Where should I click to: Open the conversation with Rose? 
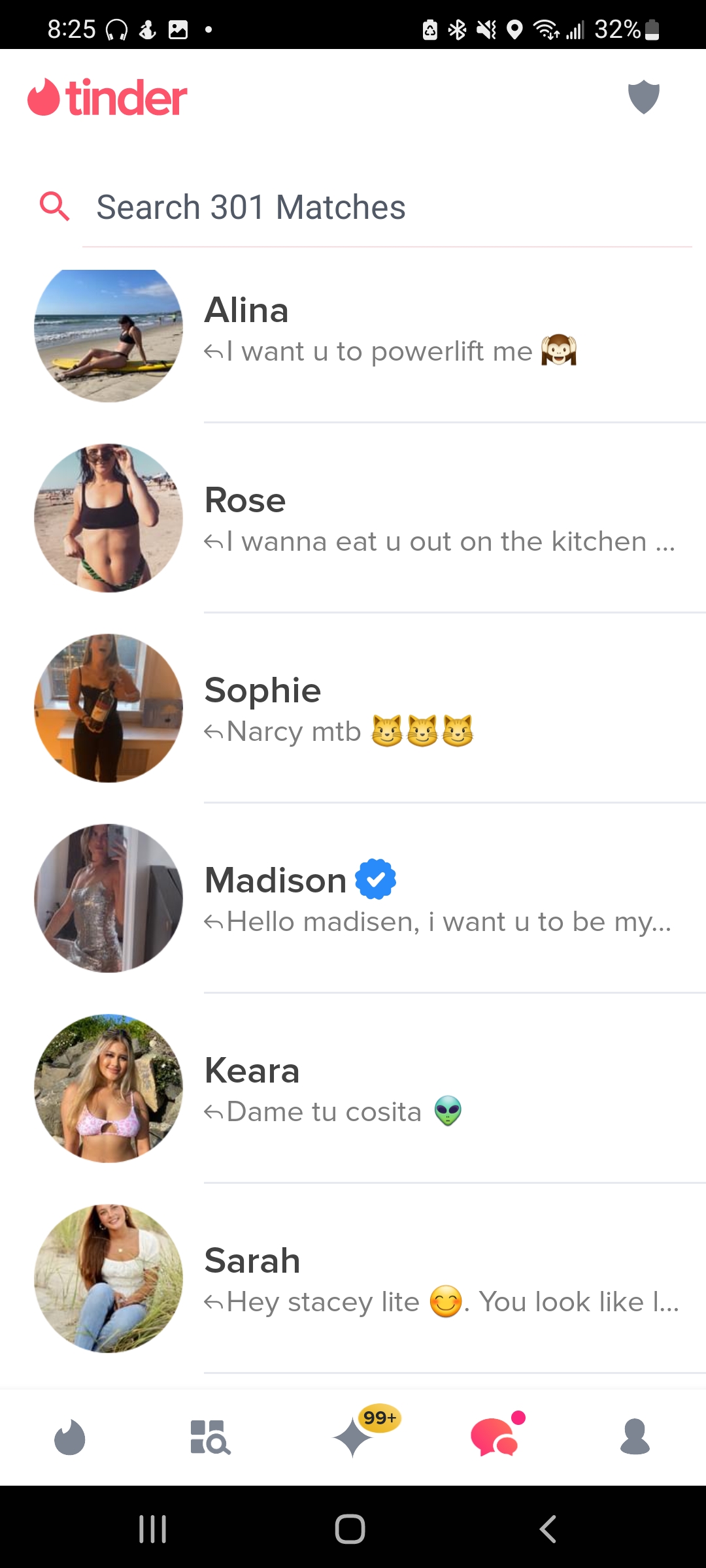coord(392,519)
